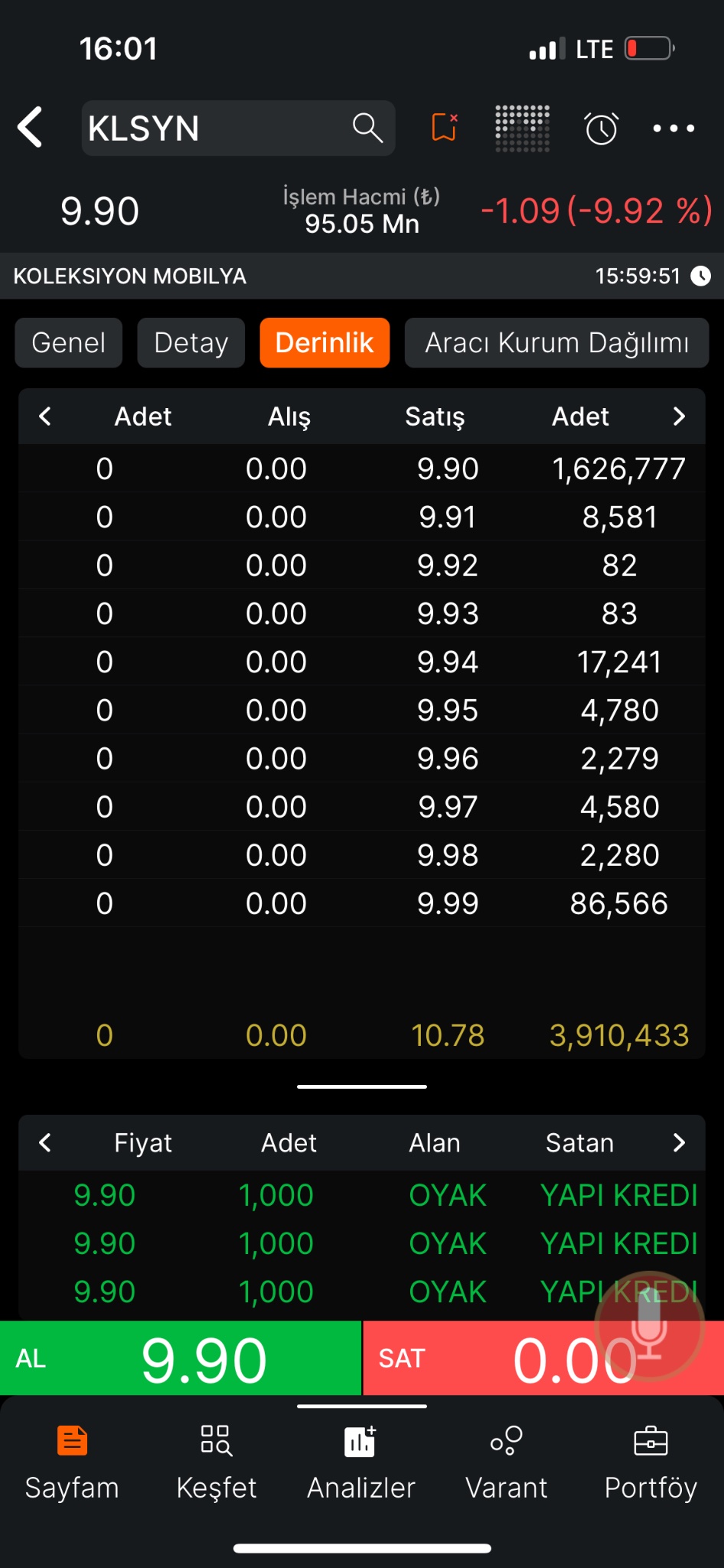Viewport: 724px width, 1568px height.
Task: Open the dotted grid view icon
Action: pyautogui.click(x=522, y=128)
